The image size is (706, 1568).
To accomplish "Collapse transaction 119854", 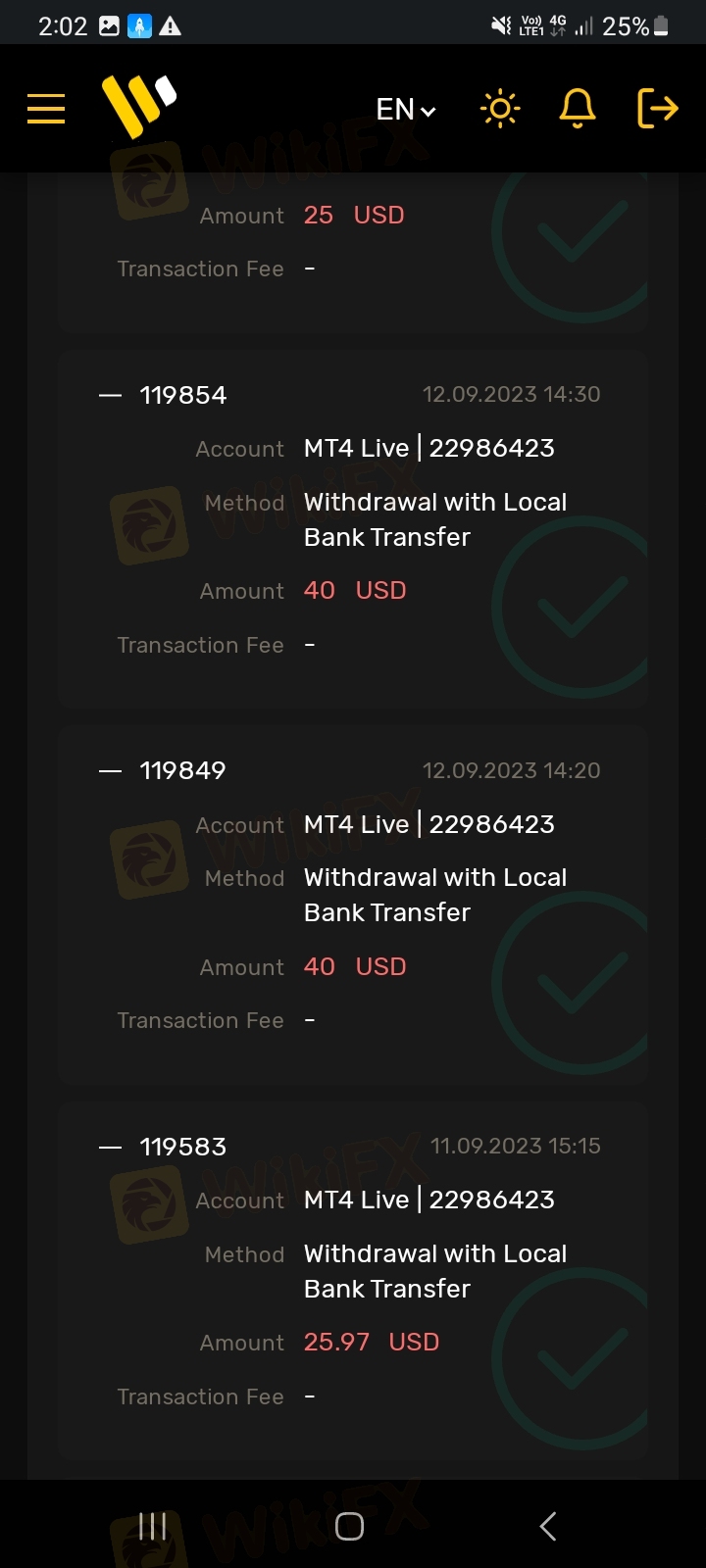I will [111, 395].
